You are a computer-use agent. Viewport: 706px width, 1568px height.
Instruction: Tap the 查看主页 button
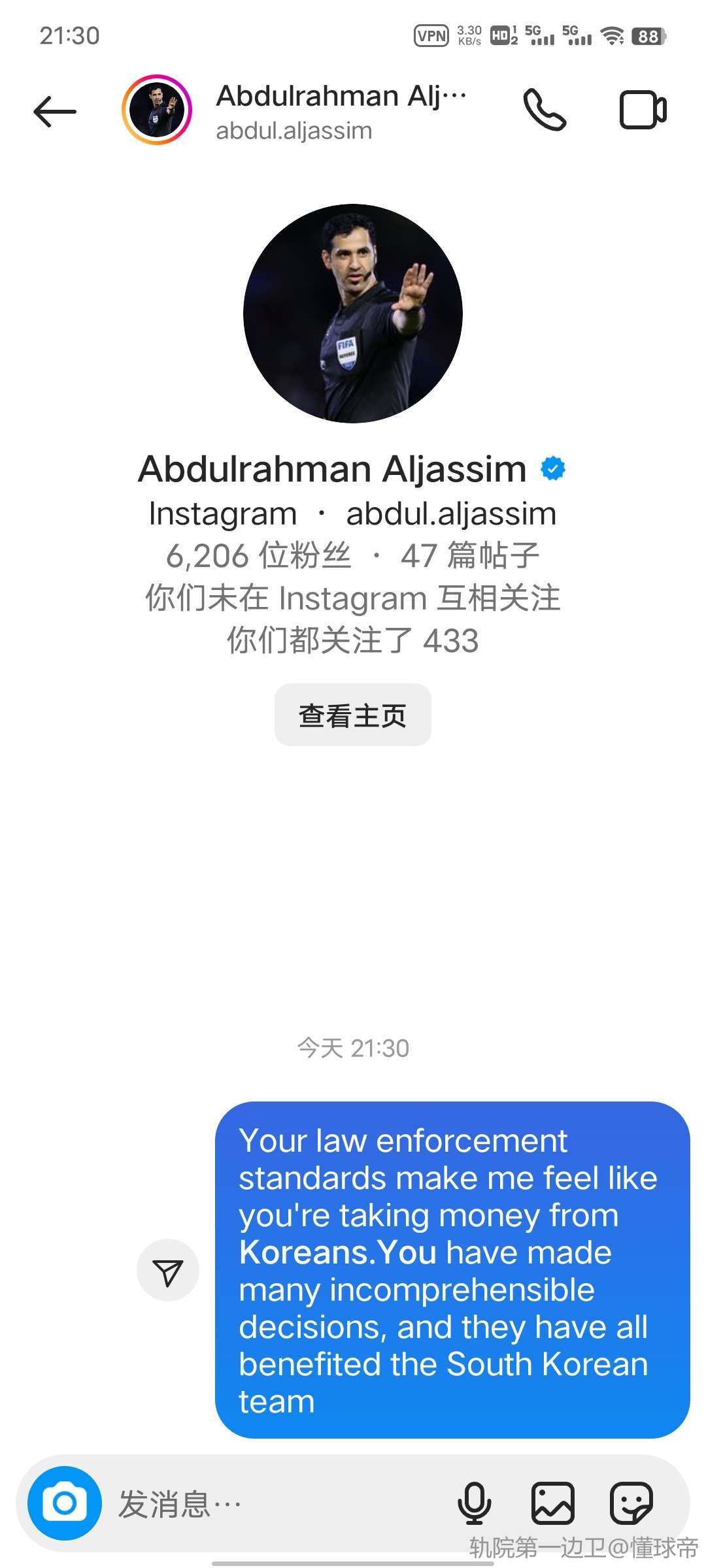click(352, 715)
